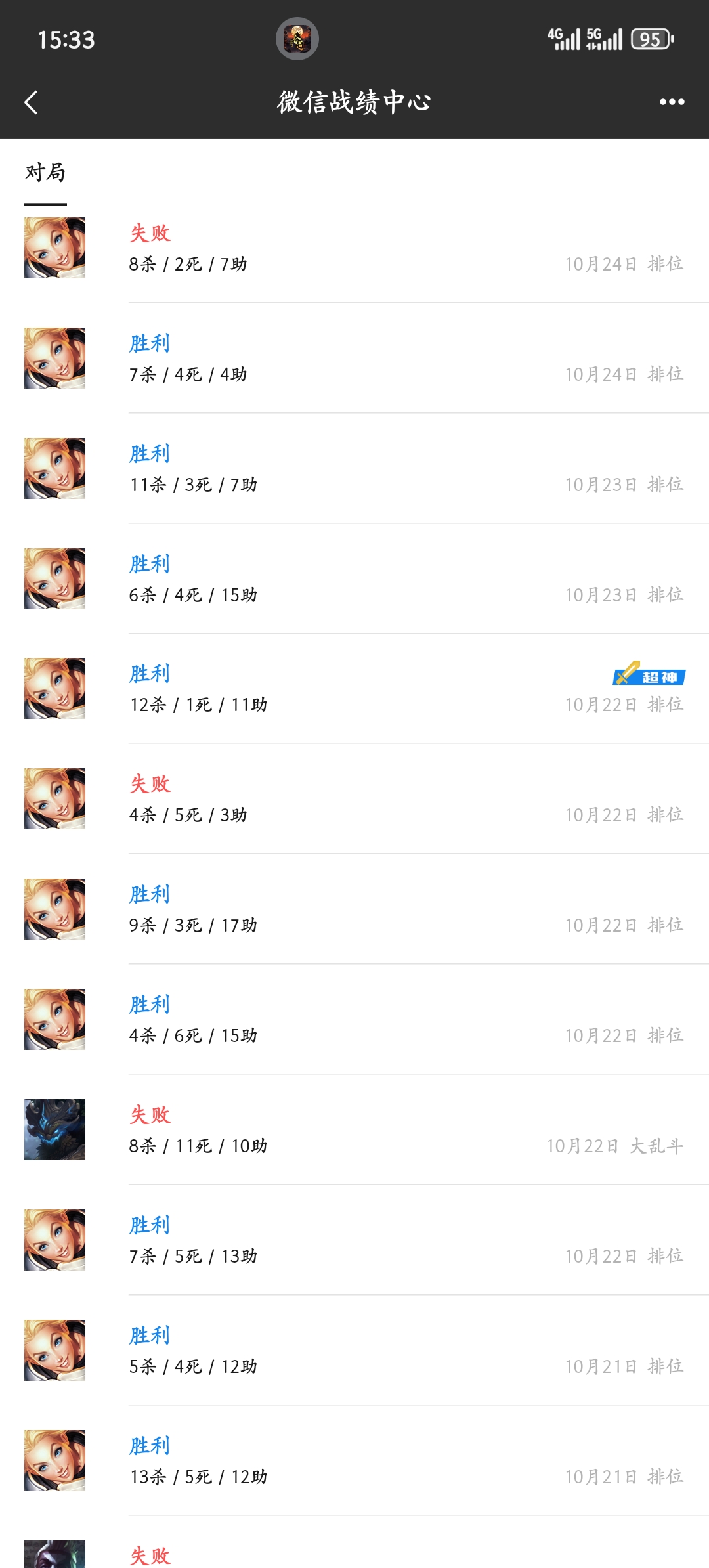Go back from 微信战绩中心
Screen dimensions: 709x1568
tap(31, 102)
